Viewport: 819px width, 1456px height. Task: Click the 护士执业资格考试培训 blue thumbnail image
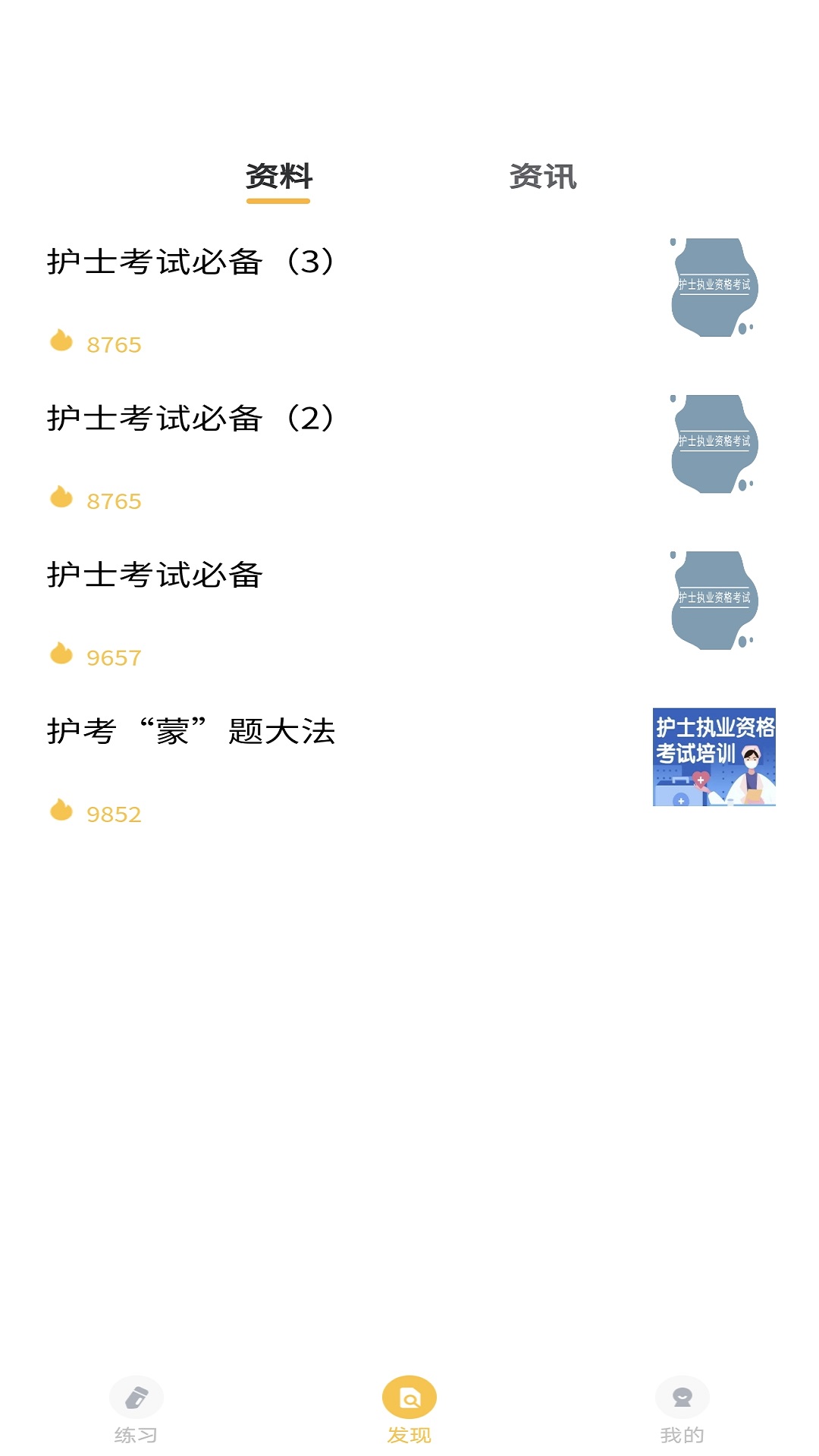click(714, 756)
